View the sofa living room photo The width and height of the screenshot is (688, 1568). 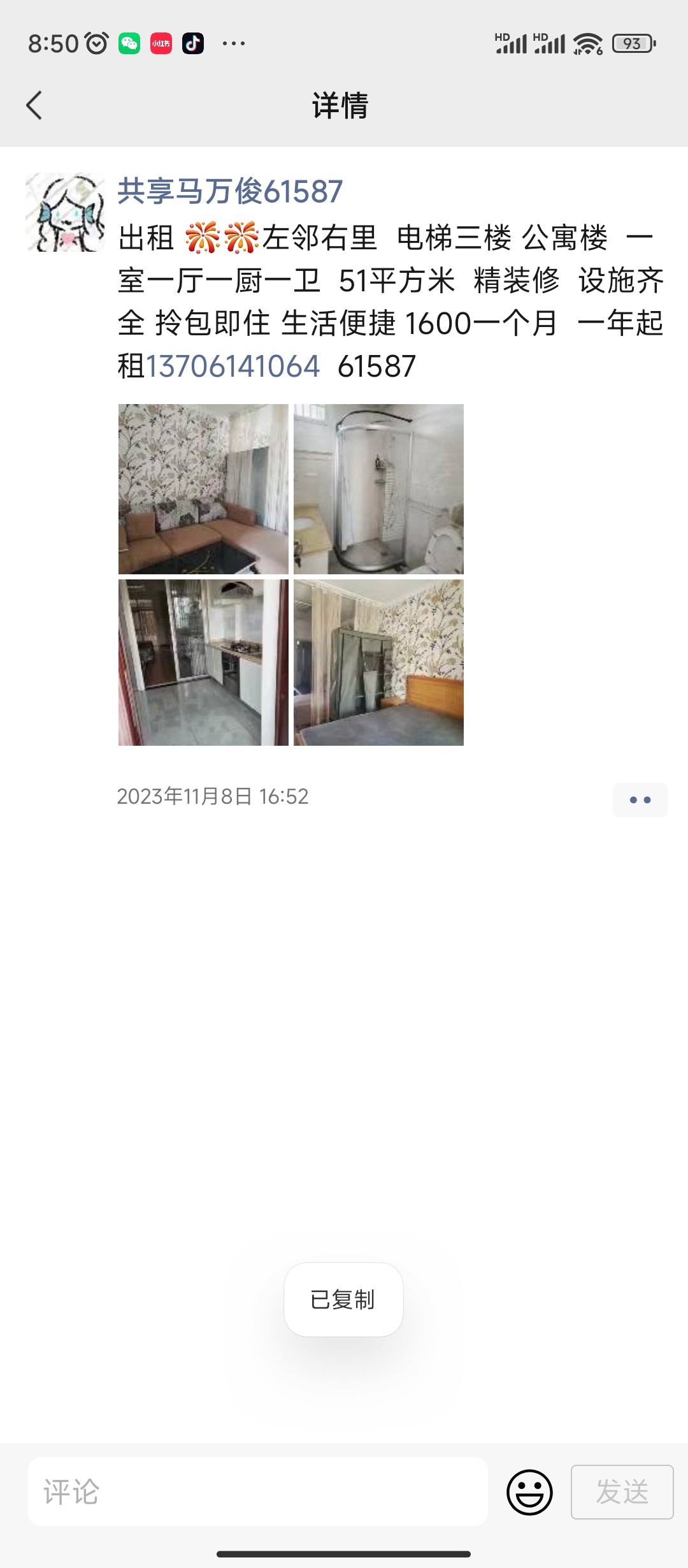(x=203, y=489)
